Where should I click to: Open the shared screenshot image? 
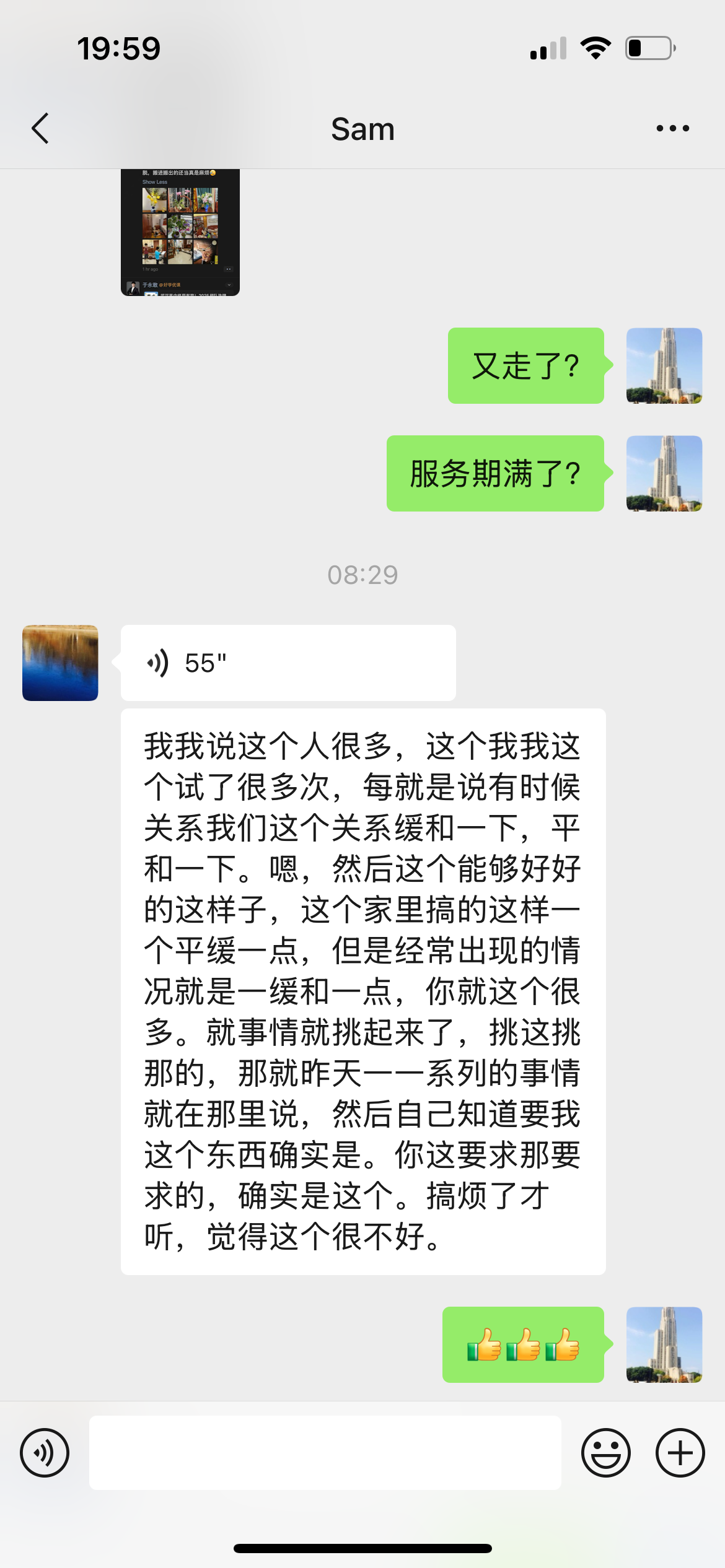click(x=180, y=233)
